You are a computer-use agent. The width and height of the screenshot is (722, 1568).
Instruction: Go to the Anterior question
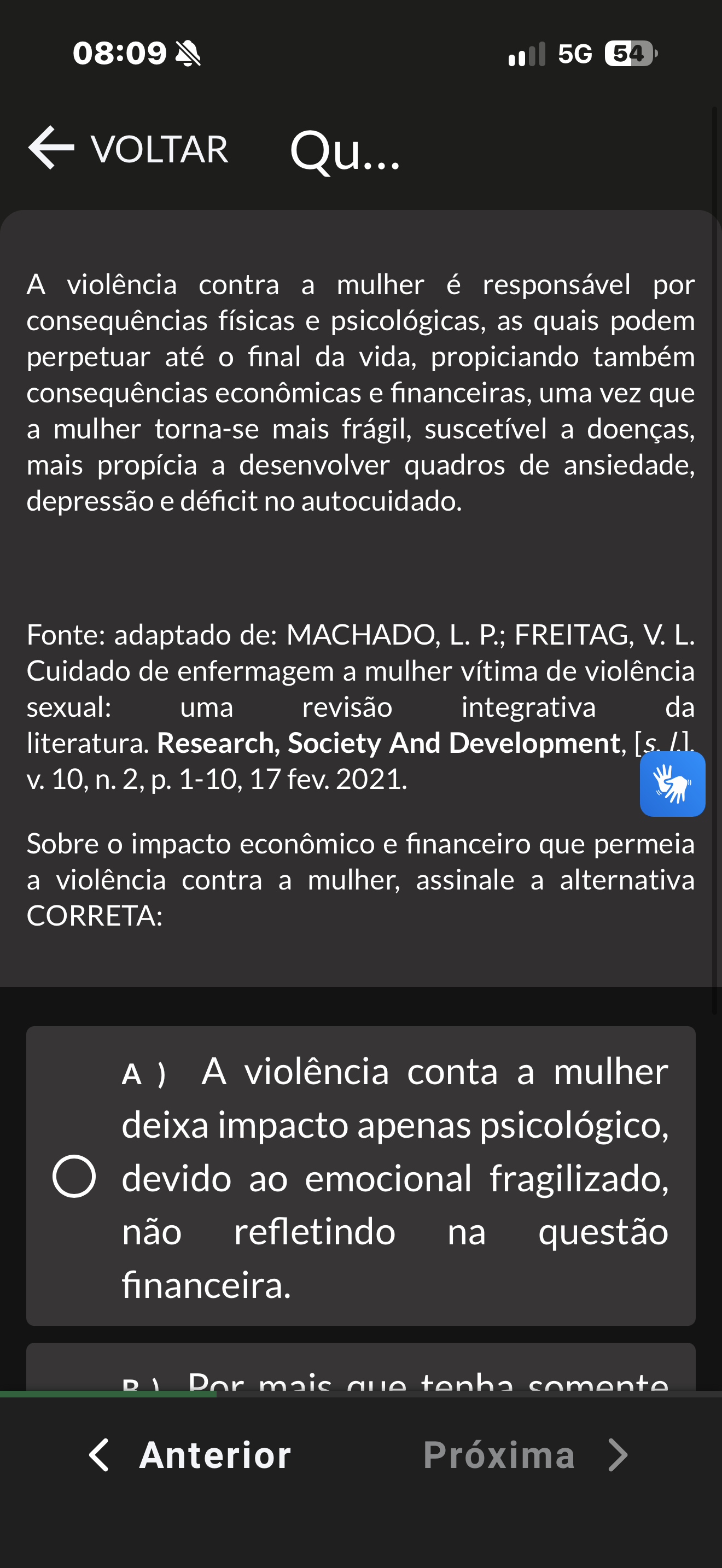[x=190, y=1455]
